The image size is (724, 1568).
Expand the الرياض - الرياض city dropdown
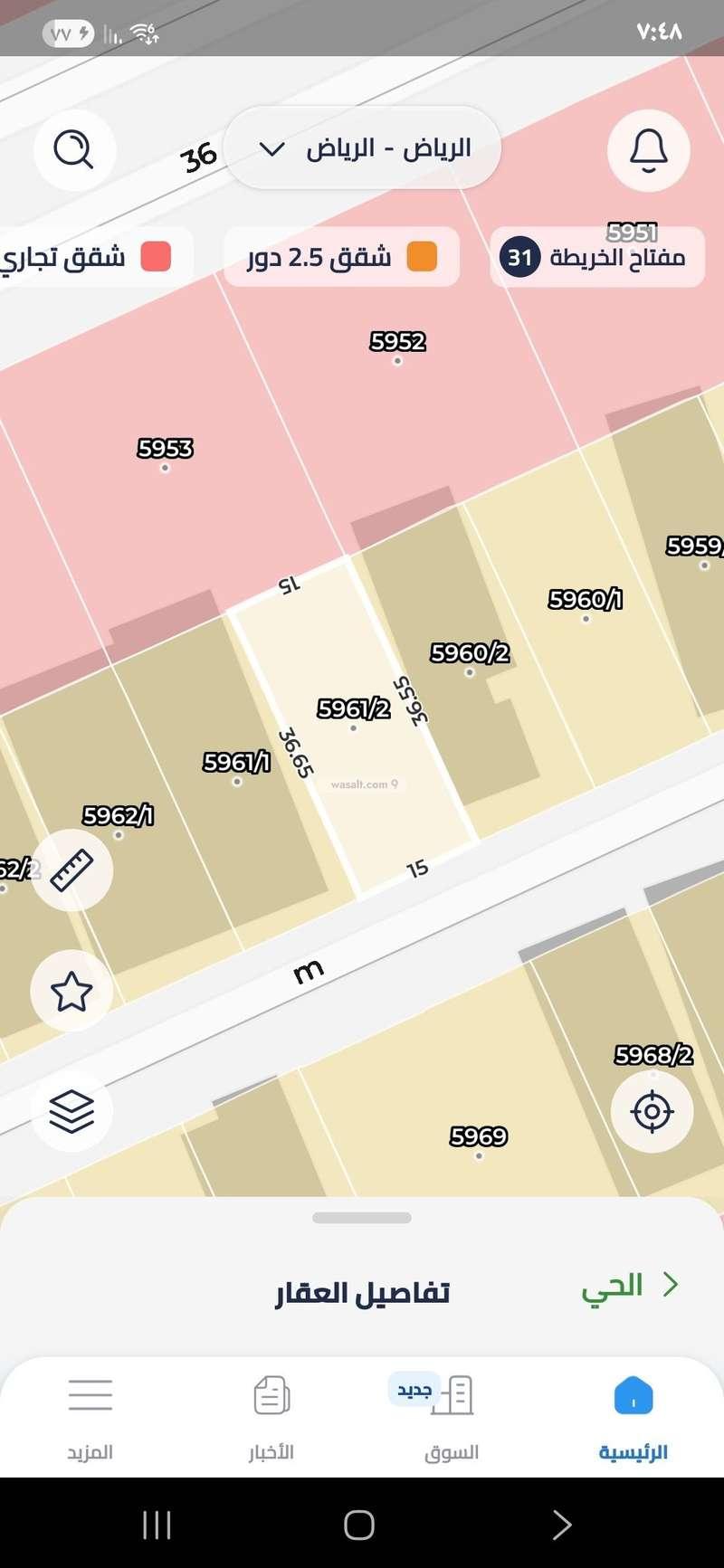point(362,148)
